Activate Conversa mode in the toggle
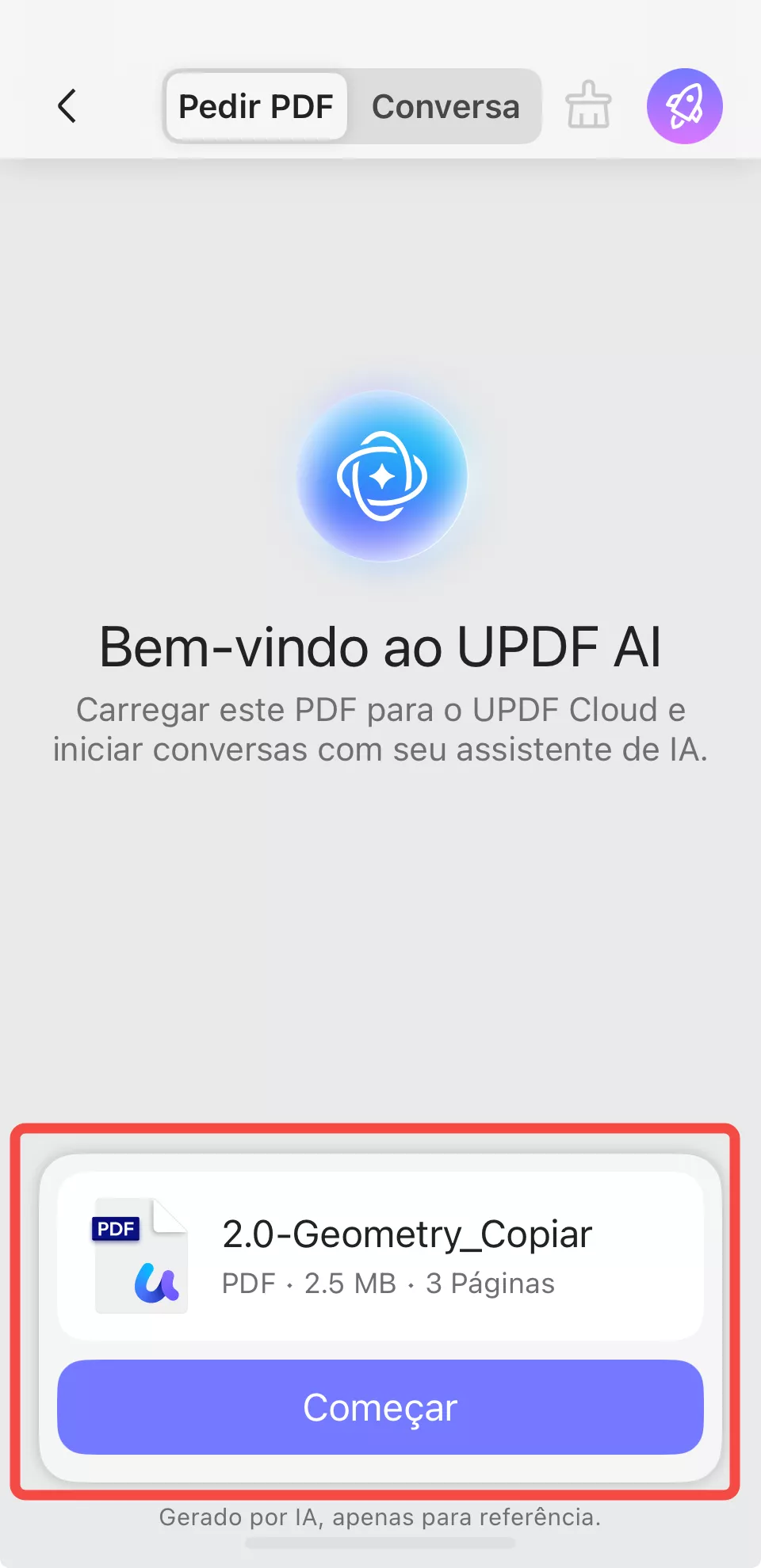 (x=446, y=105)
